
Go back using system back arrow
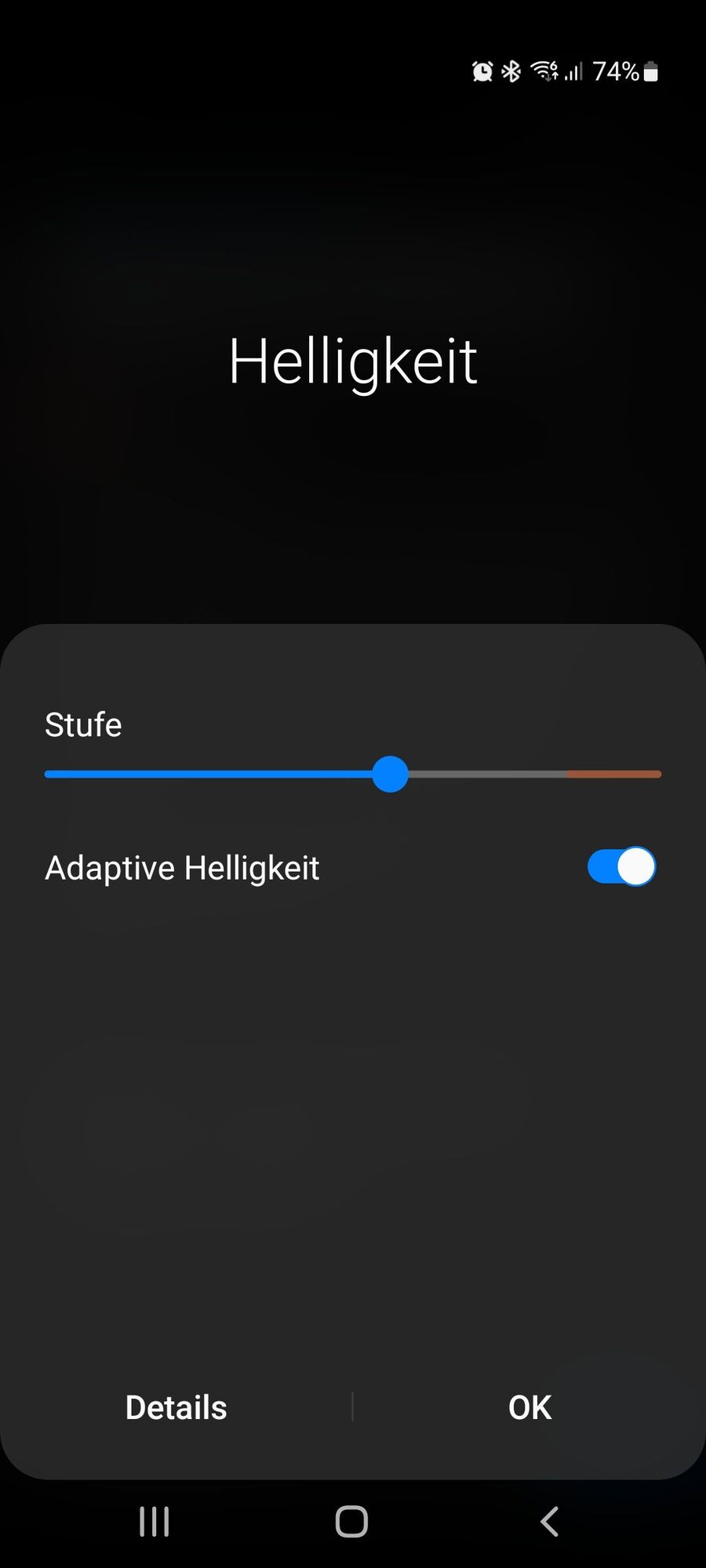pos(549,1522)
